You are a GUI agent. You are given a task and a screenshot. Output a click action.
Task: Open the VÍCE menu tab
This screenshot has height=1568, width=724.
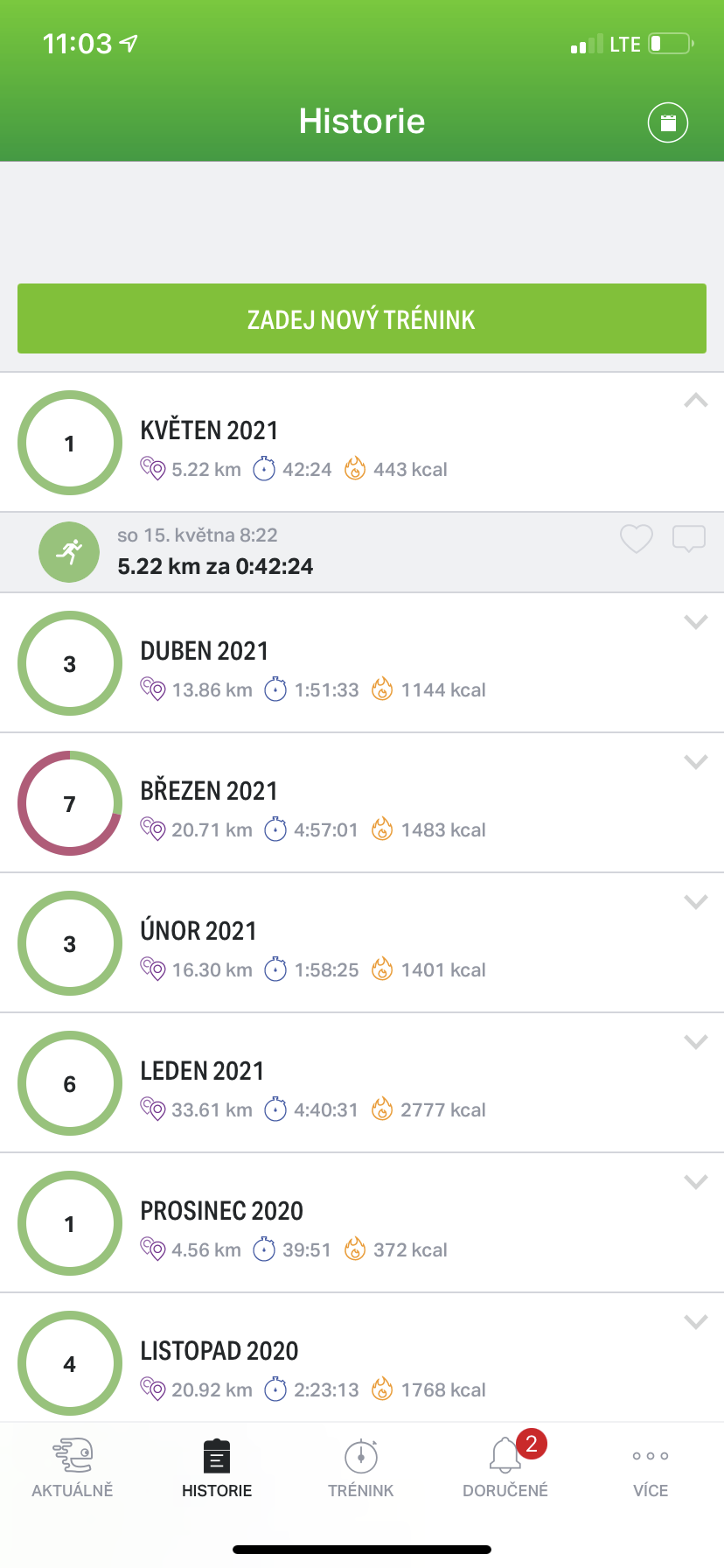pos(651,1467)
